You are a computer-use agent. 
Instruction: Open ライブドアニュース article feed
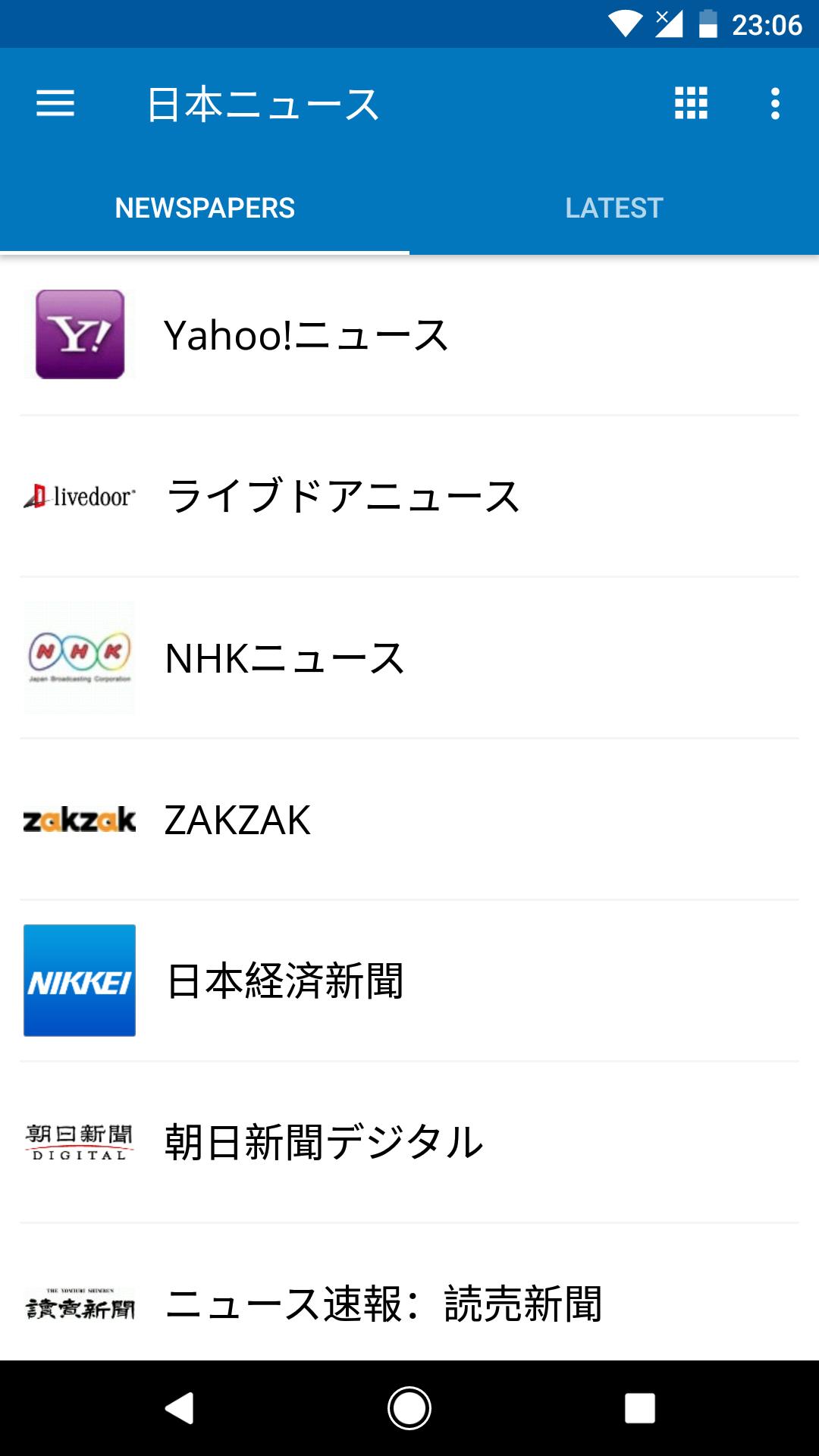click(343, 494)
